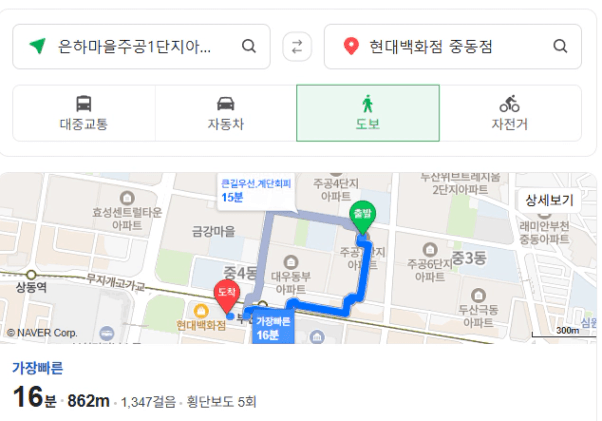602x421 pixels.
Task: Select the 도보 walking tab
Action: coord(367,113)
